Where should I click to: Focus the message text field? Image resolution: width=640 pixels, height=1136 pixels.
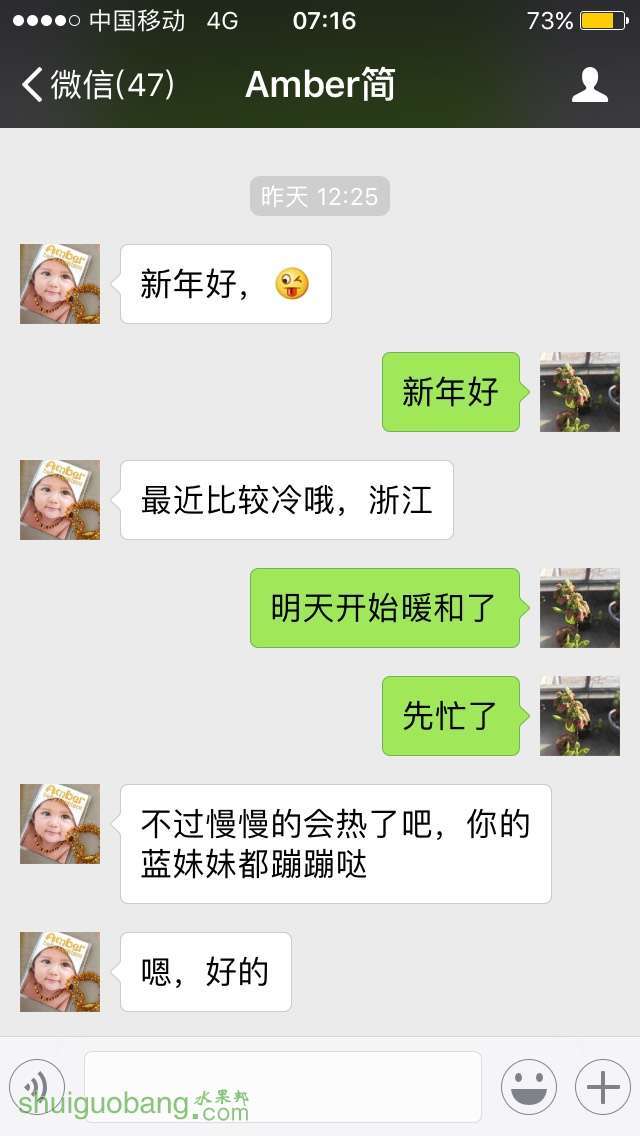pos(283,1087)
